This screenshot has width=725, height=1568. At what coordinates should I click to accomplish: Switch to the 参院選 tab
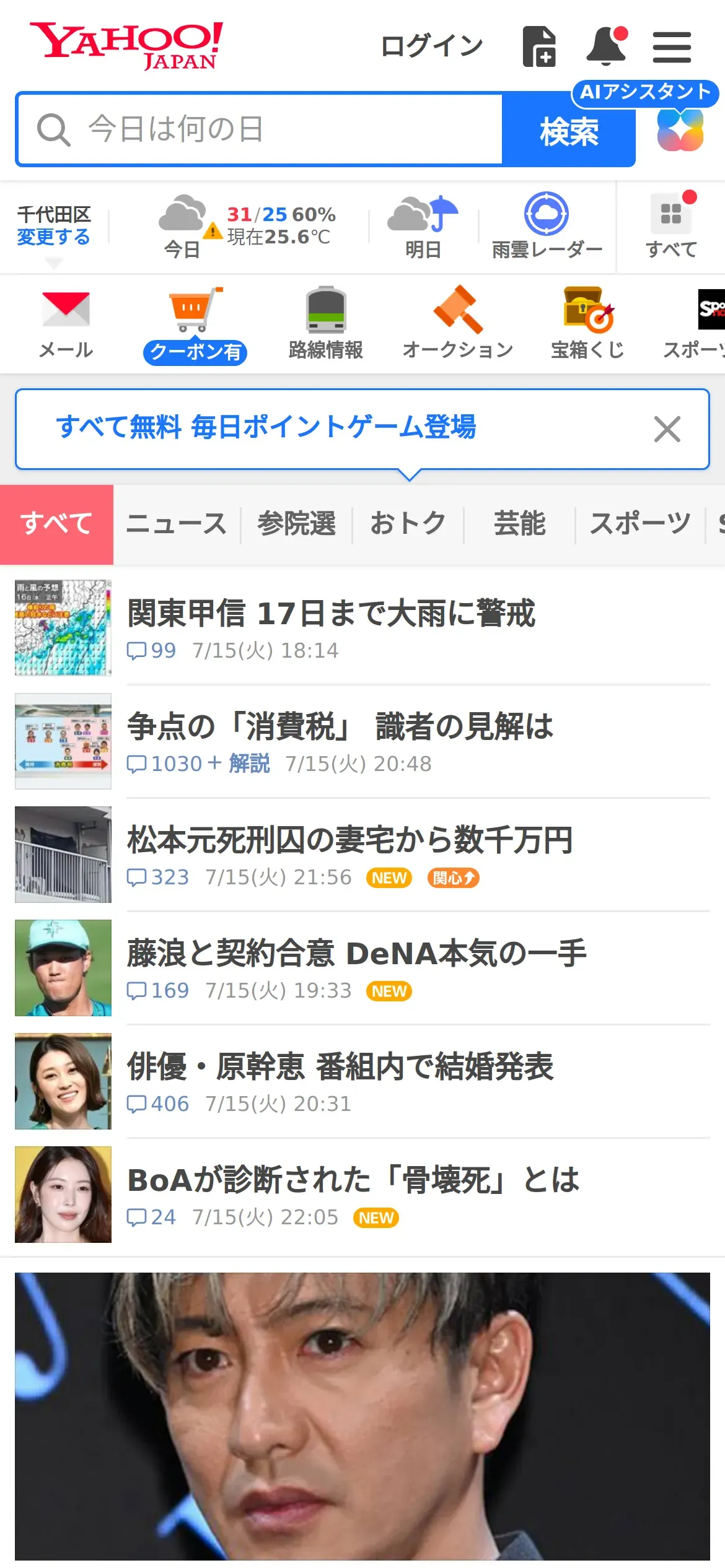click(296, 524)
